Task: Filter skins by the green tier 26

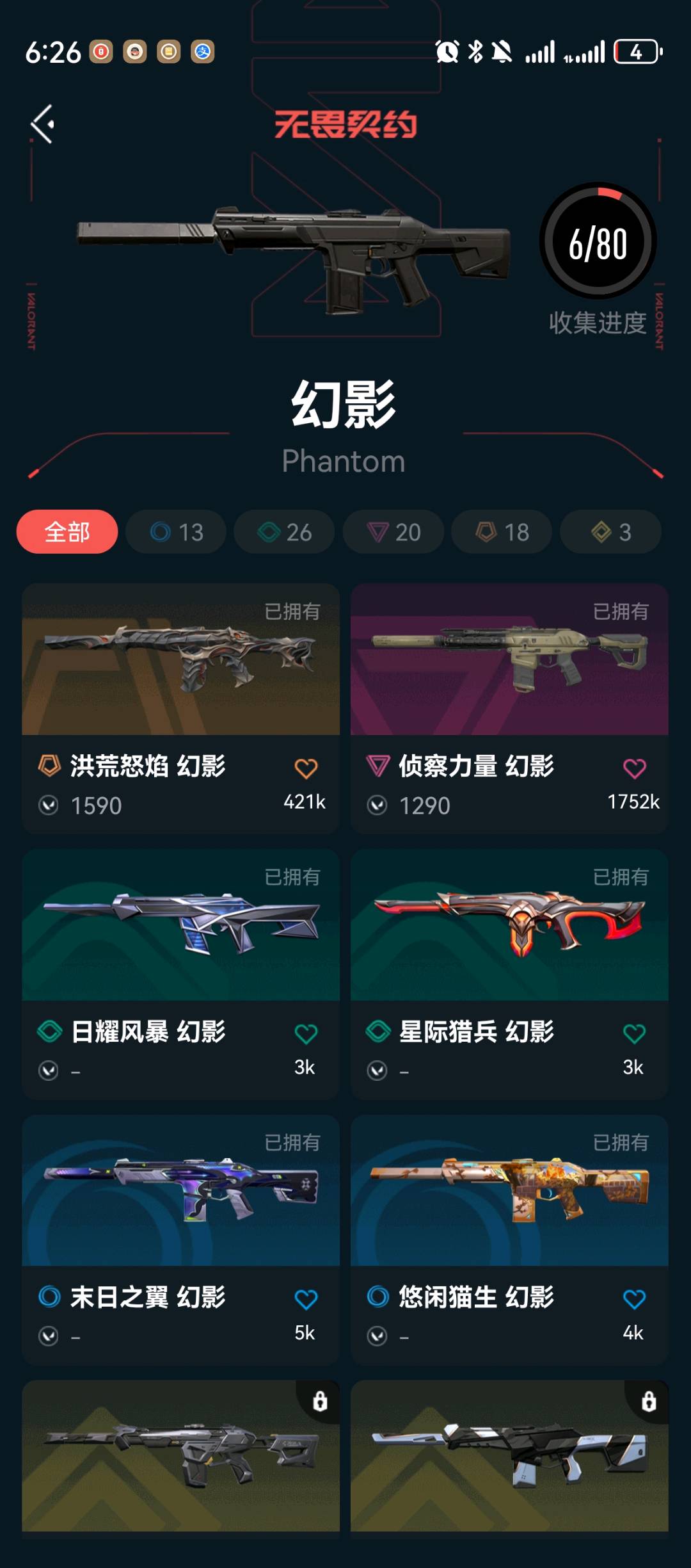Action: (x=284, y=532)
